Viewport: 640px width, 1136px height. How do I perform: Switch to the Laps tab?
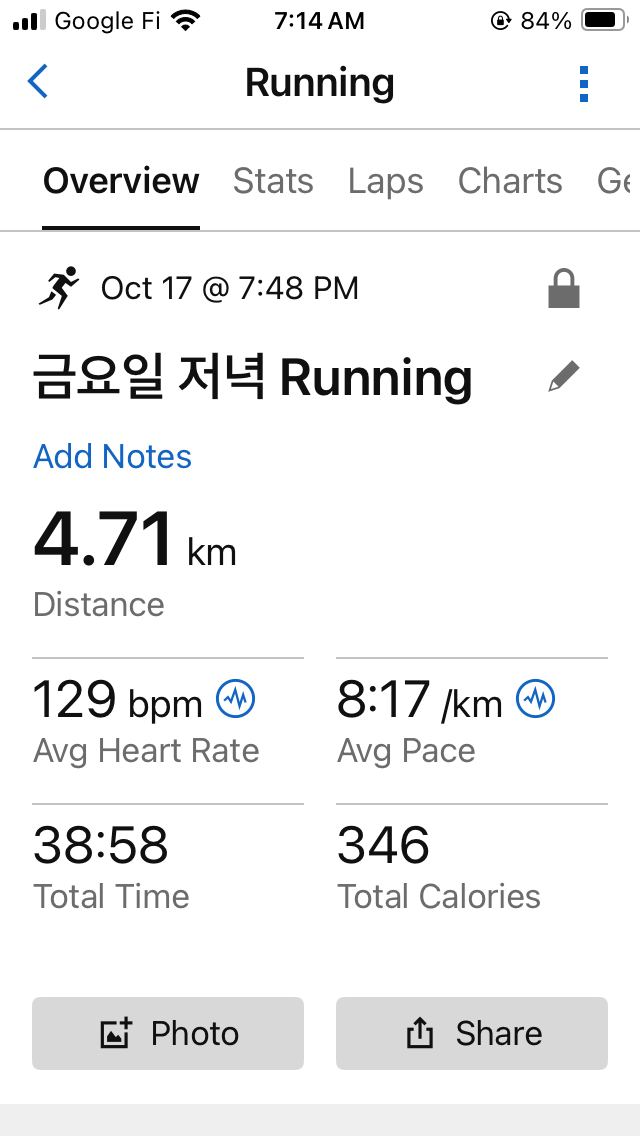[385, 181]
